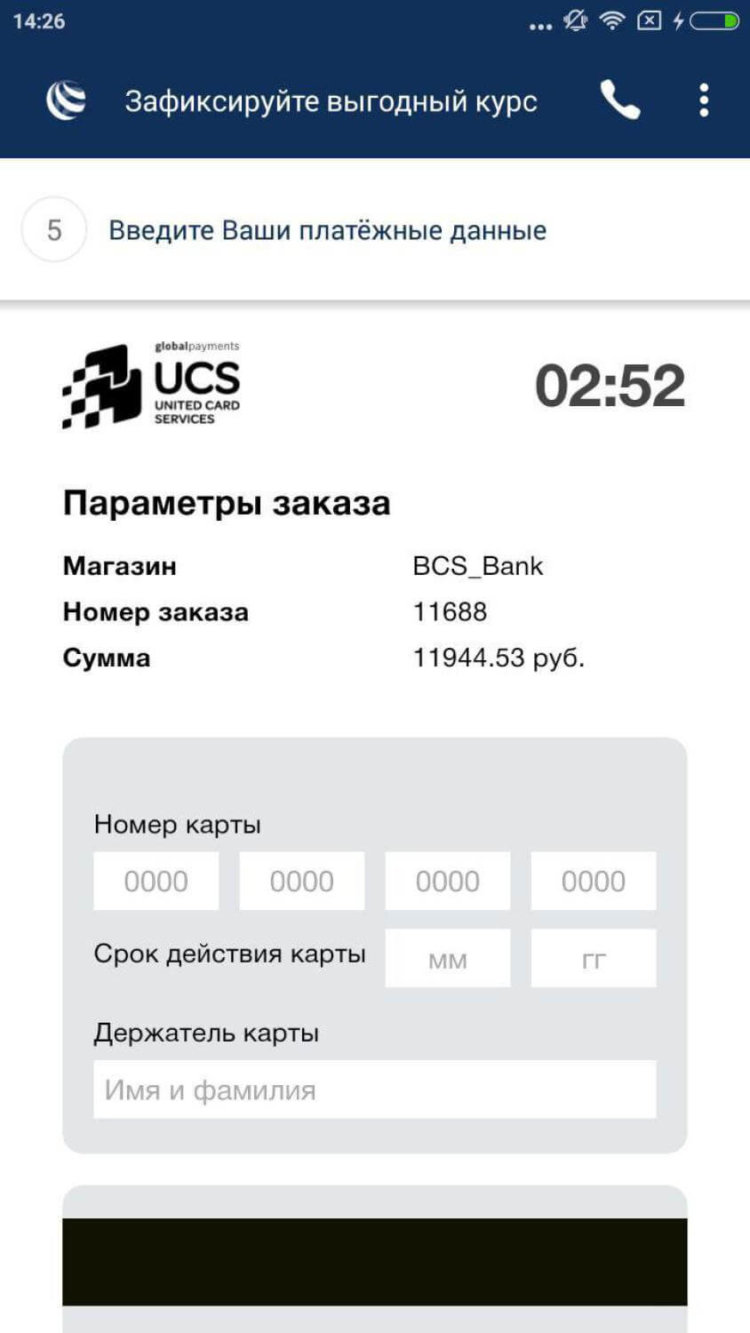Tap the 'Зафиксируйте выгодный курс' title
The height and width of the screenshot is (1333, 750).
pos(330,100)
